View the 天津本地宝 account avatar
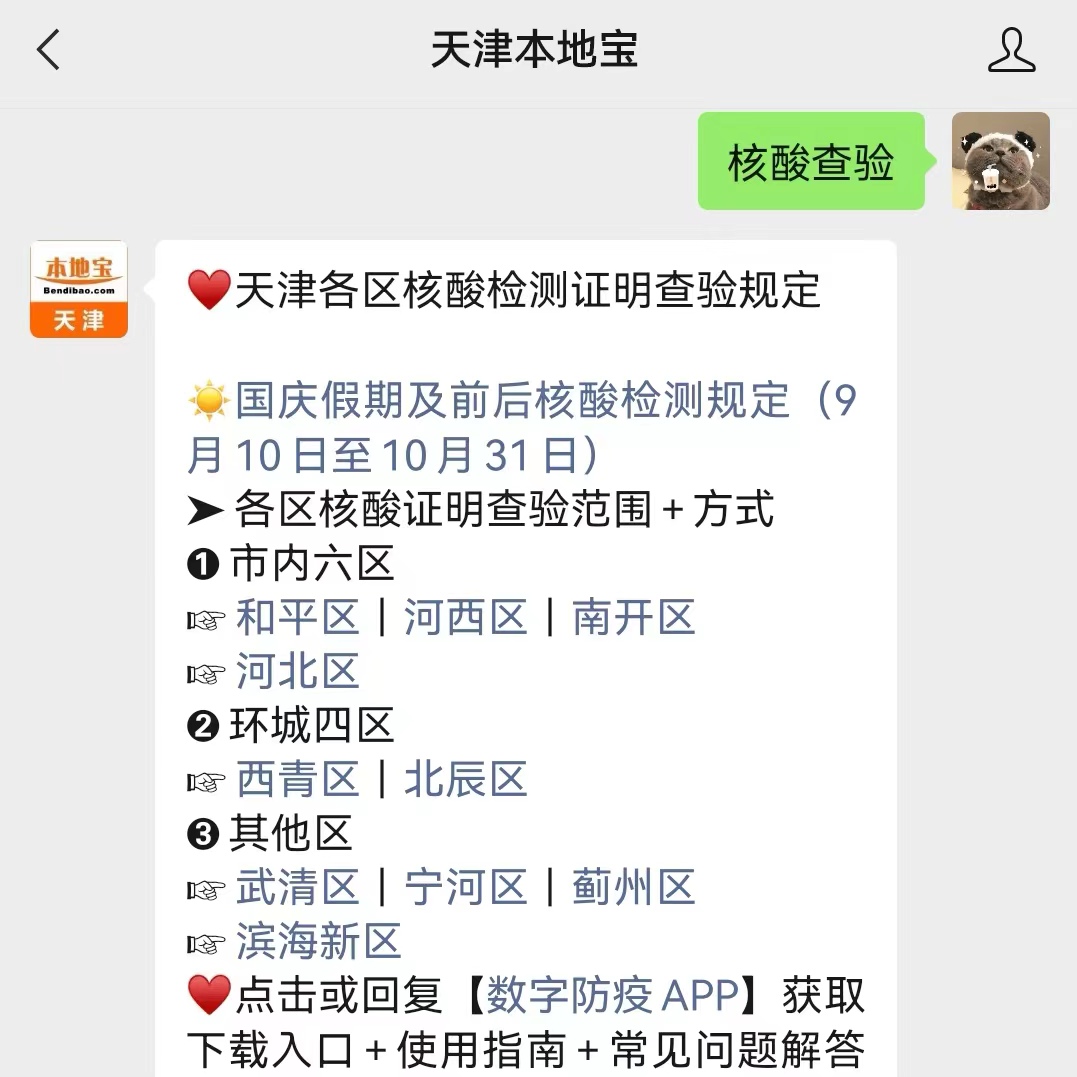Image resolution: width=1077 pixels, height=1077 pixels. pos(79,289)
